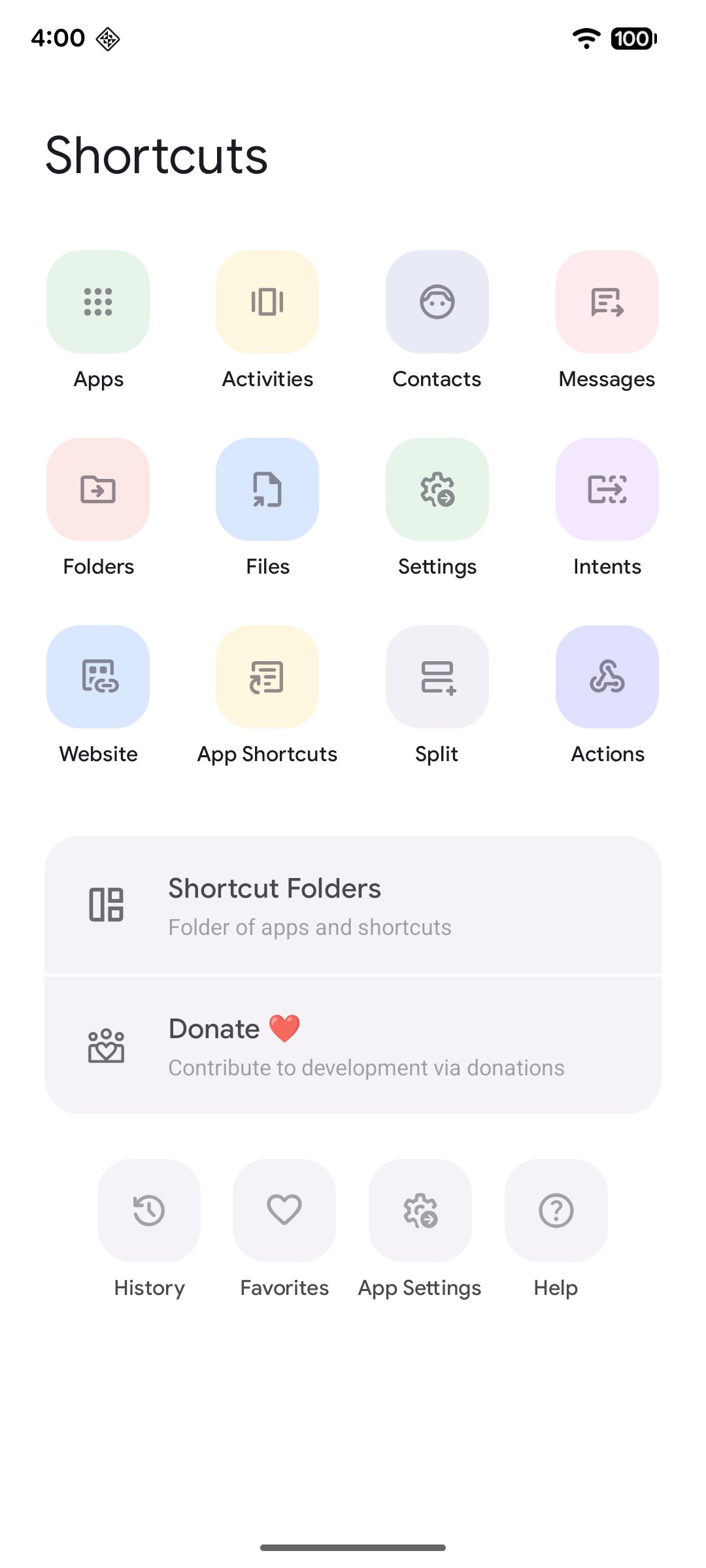Open the Help page
706x1568 pixels.
[x=556, y=1211]
